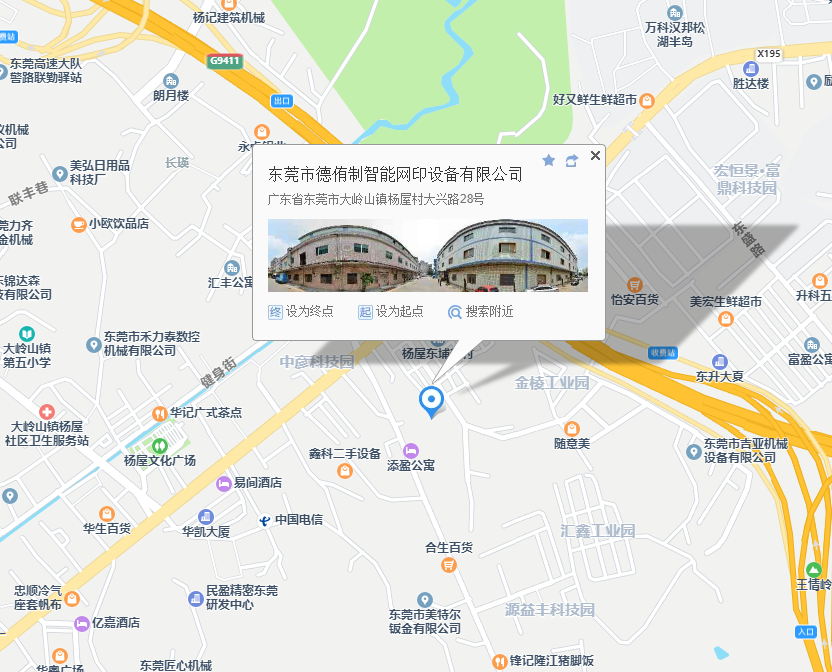Close the location info popup

tap(596, 156)
